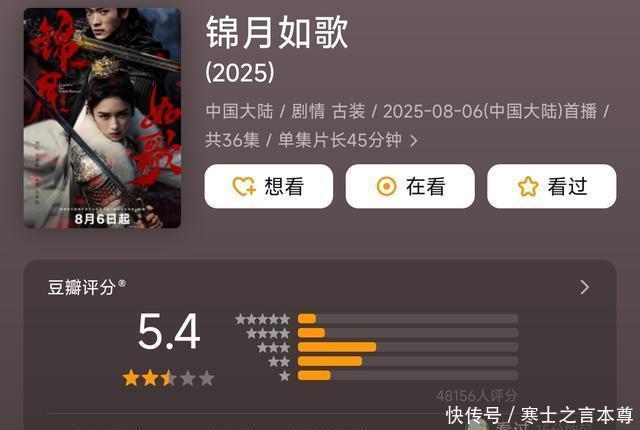Mark the drama as 看过
This screenshot has width=640, height=430.
click(x=551, y=186)
